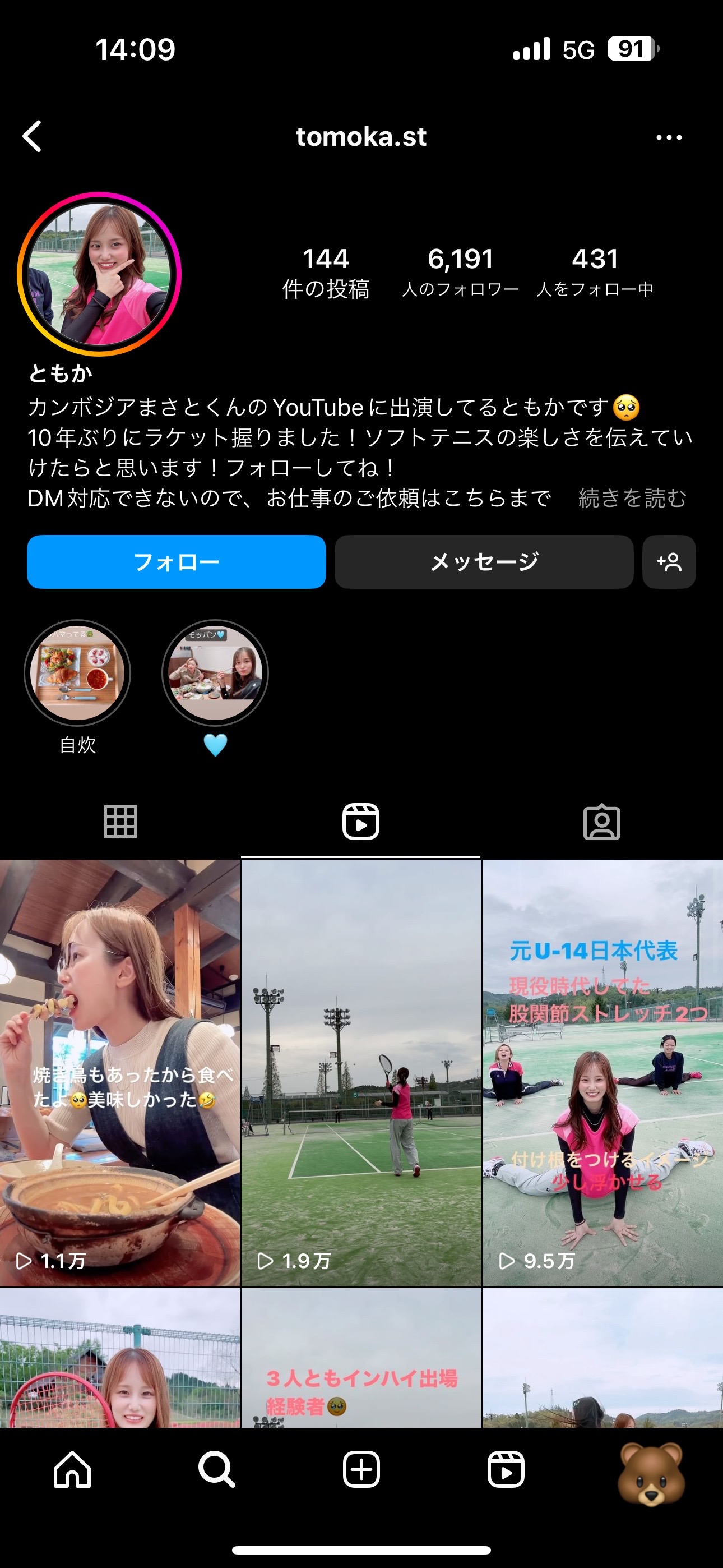Open the search and explore tab
The height and width of the screenshot is (1568, 723).
[217, 1469]
